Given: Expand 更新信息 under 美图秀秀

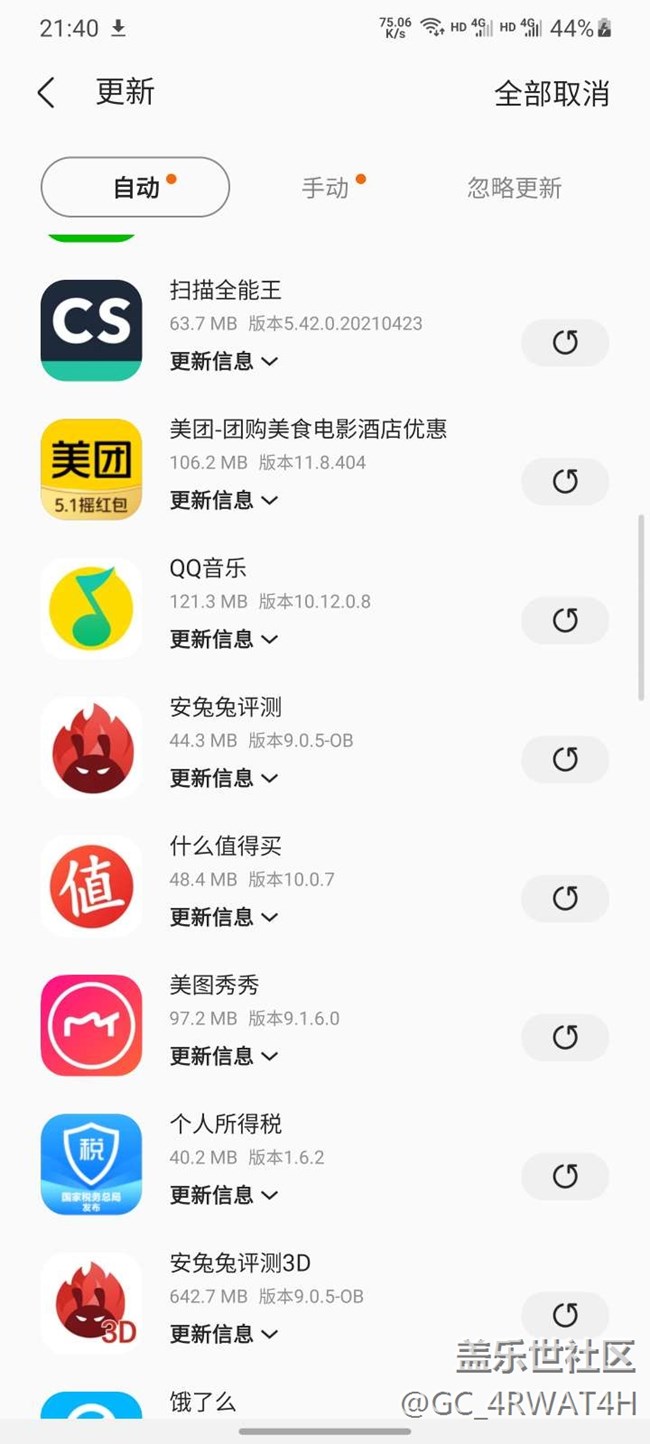Looking at the screenshot, I should click(x=224, y=1056).
